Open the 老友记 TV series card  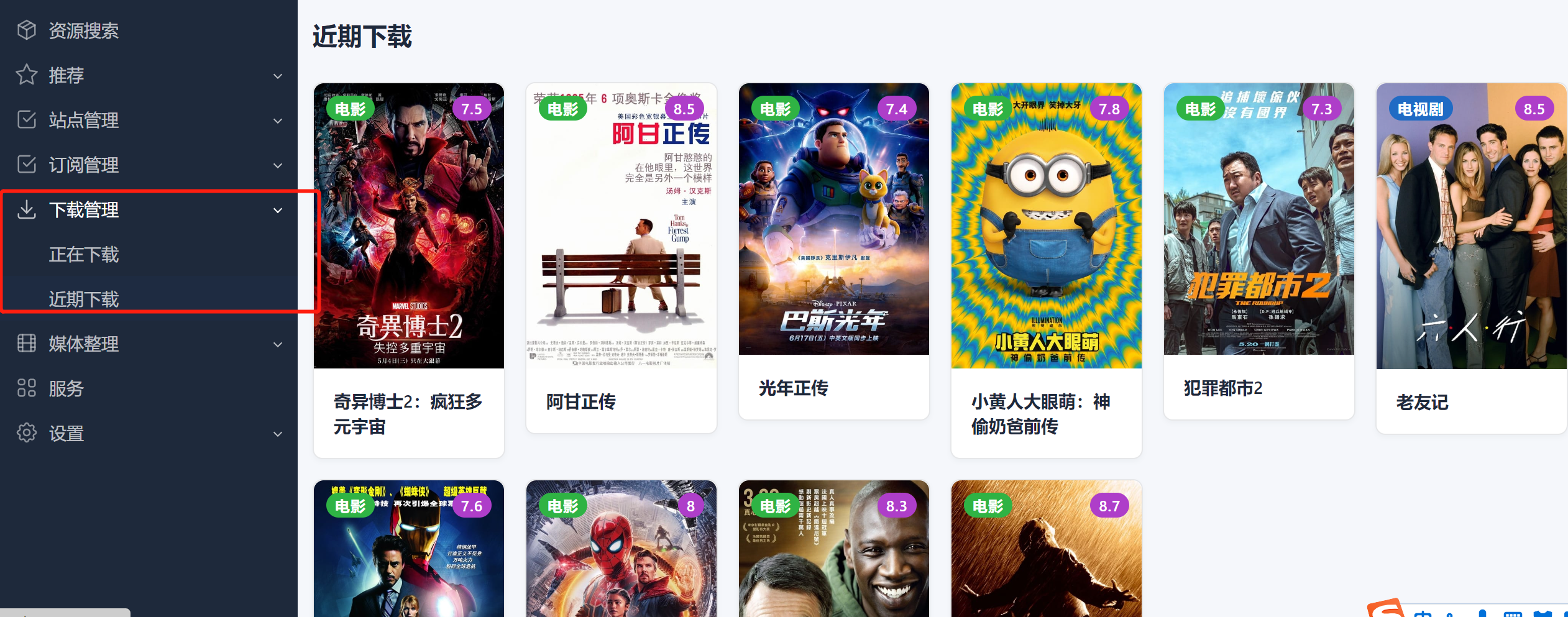(1471, 249)
